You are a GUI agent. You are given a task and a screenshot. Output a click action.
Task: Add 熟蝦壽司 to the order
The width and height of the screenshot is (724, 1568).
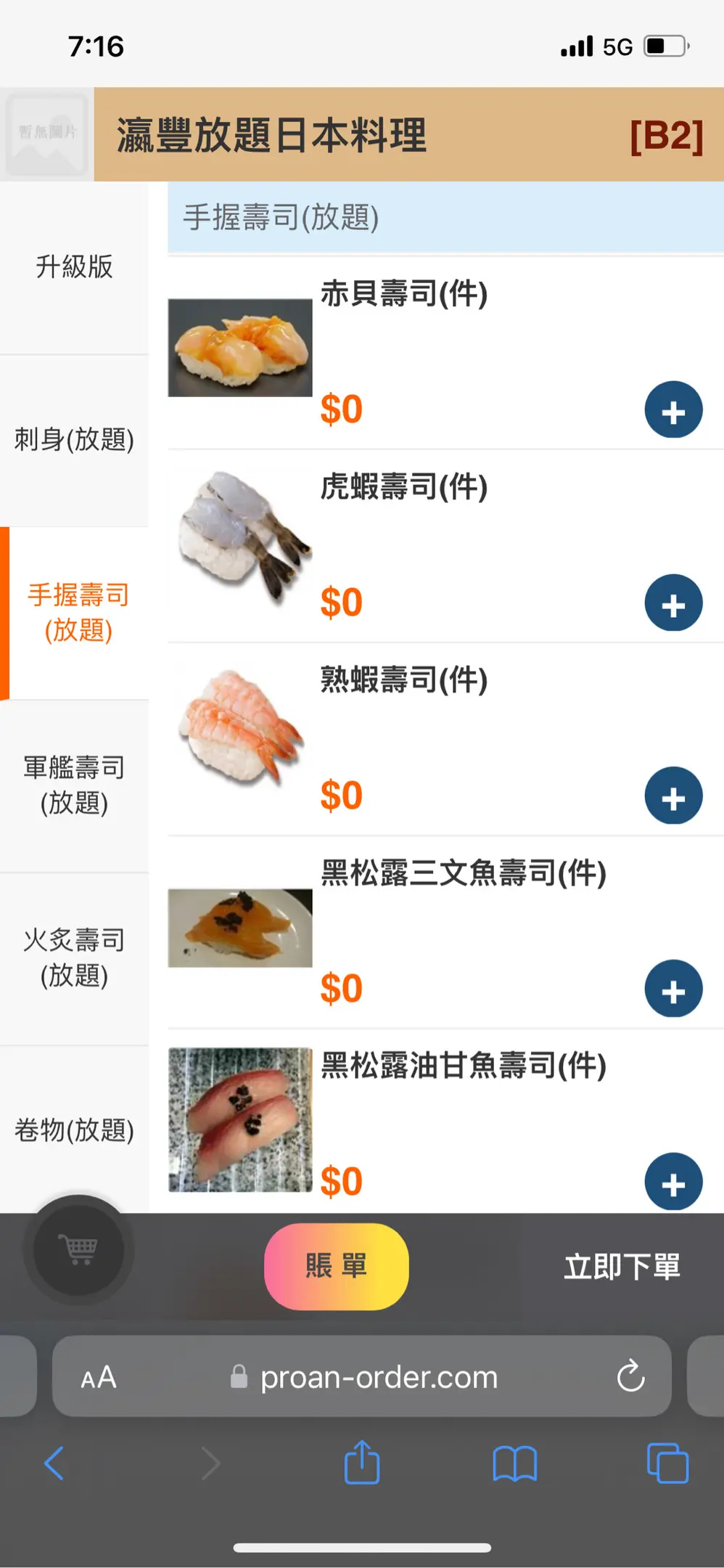(673, 796)
